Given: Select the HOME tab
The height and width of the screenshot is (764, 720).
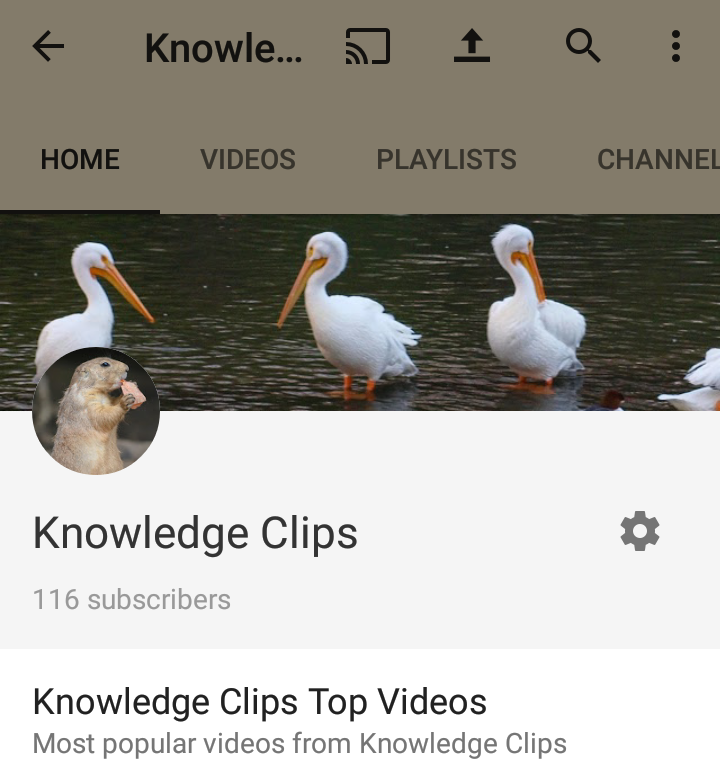Looking at the screenshot, I should coord(79,159).
